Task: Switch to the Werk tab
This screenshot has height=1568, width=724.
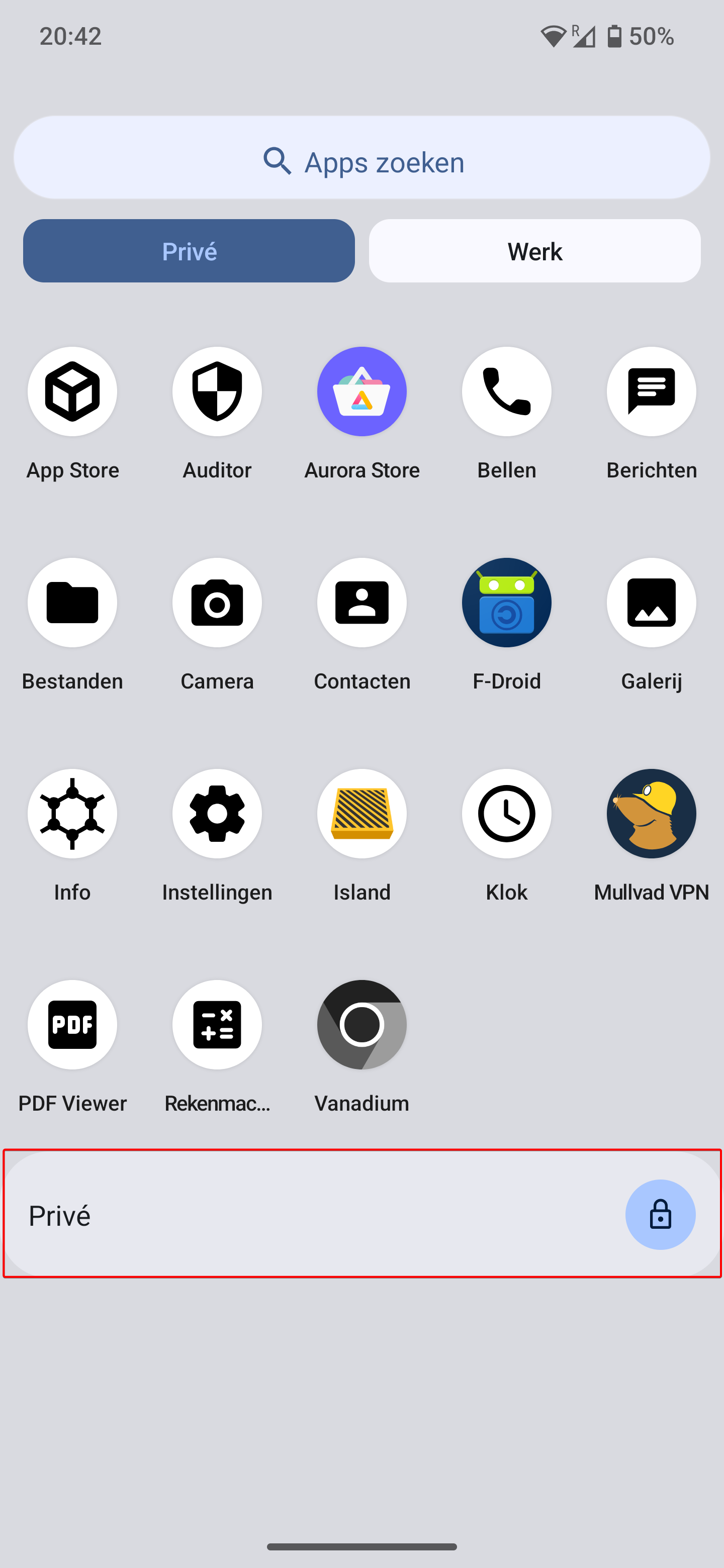Action: tap(534, 251)
